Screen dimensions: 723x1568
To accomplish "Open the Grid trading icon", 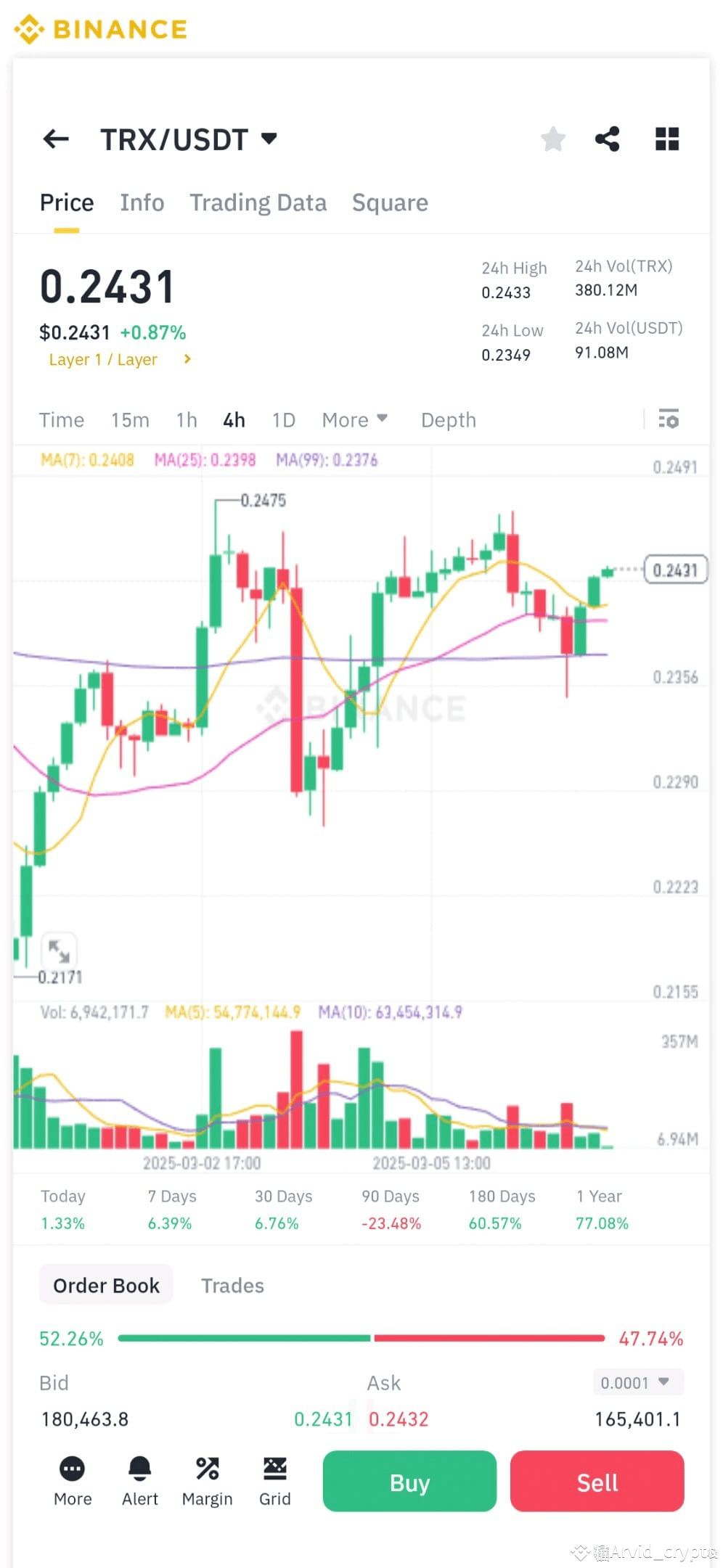I will 275,1468.
